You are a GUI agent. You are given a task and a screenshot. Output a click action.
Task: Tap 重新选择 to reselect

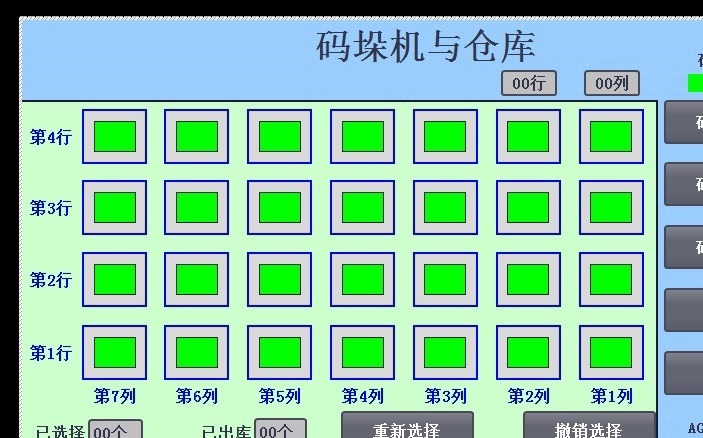407,428
